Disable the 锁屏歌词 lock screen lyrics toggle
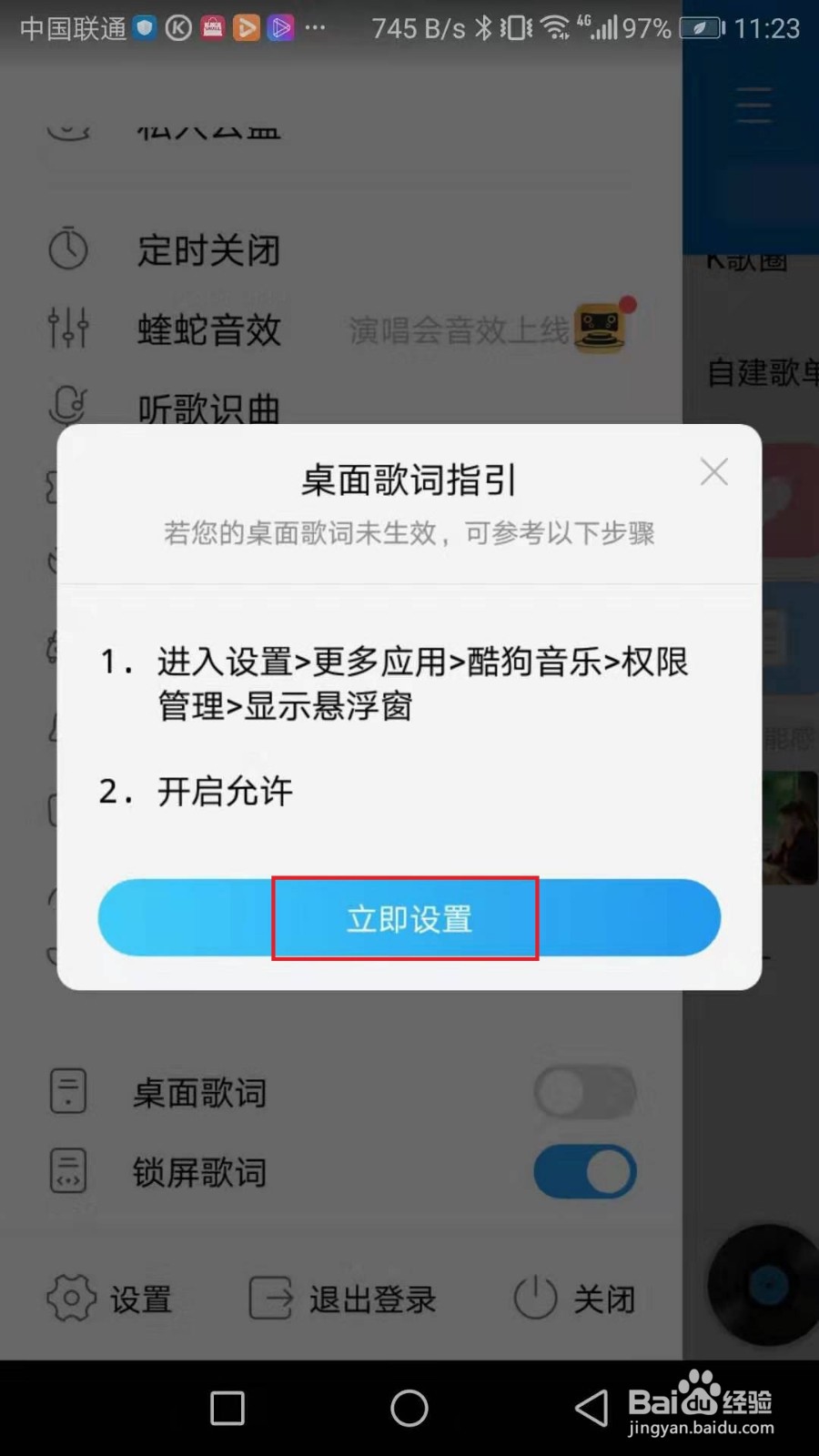Viewport: 819px width, 1456px height. coord(584,1171)
